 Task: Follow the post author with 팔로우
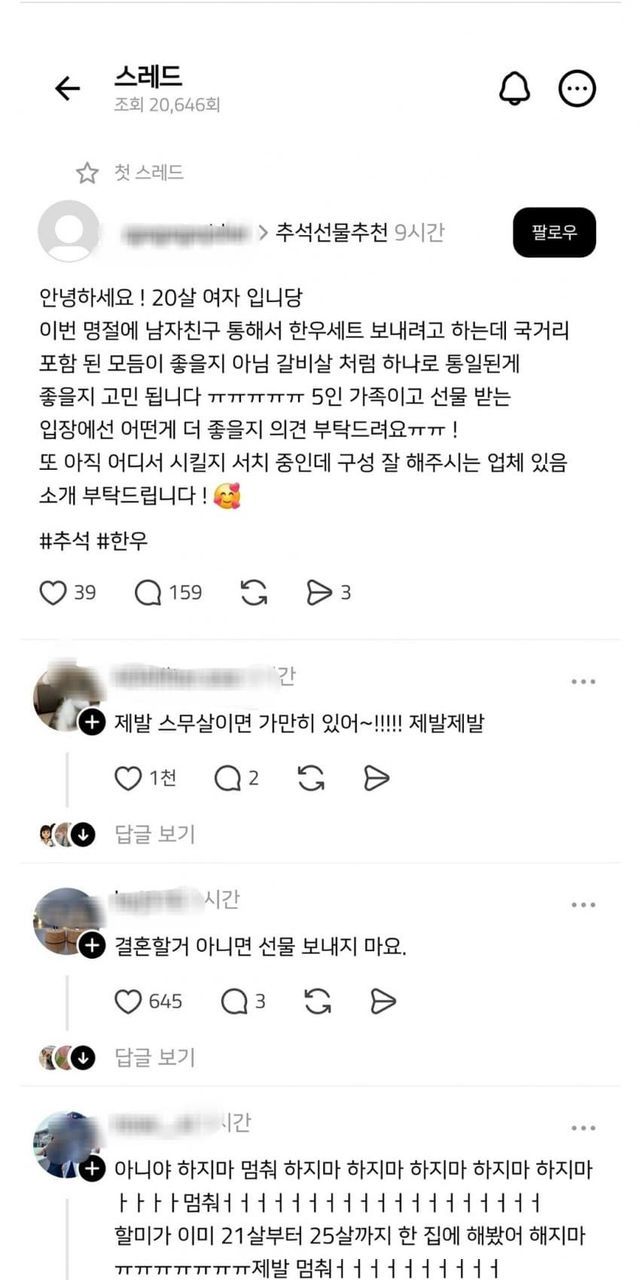pyautogui.click(x=554, y=233)
